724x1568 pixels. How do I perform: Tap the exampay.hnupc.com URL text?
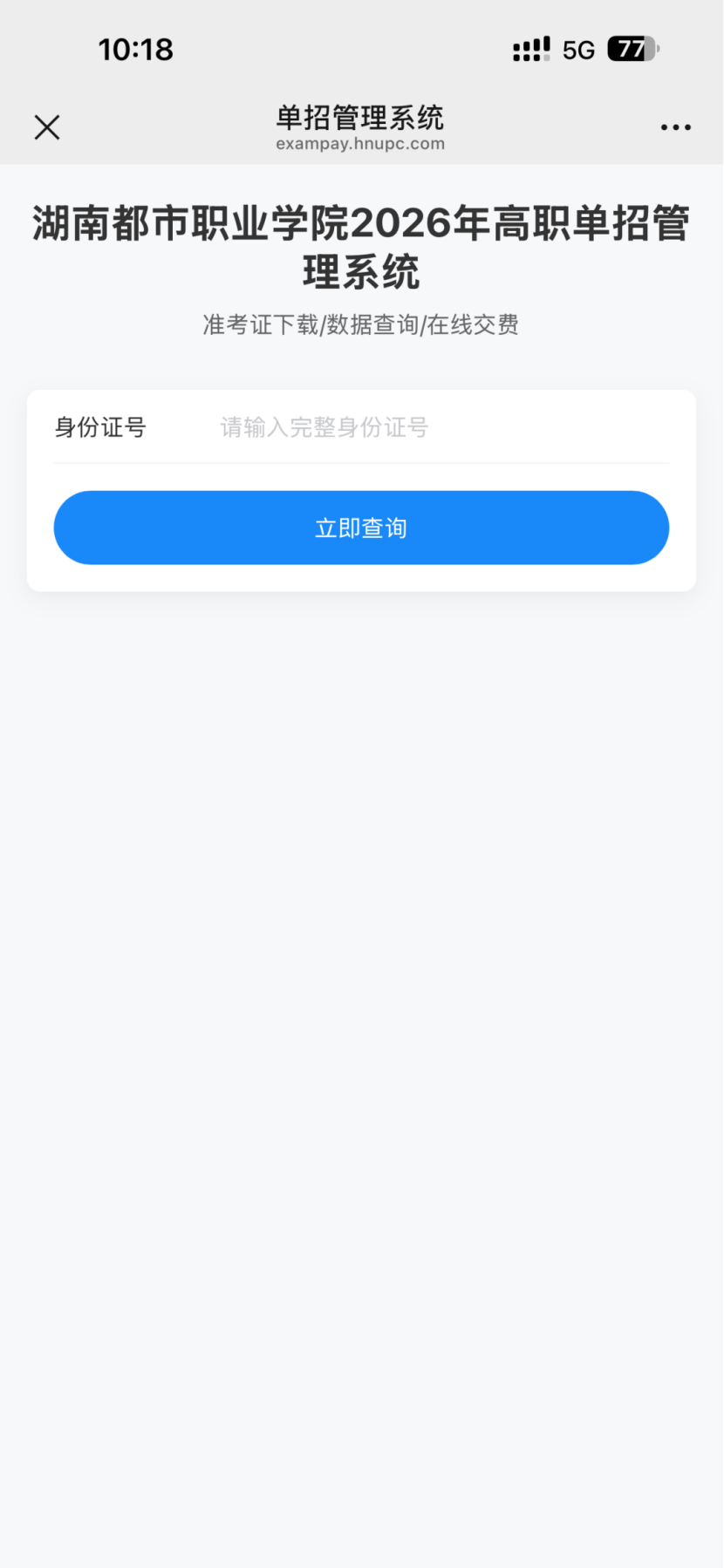[x=361, y=145]
